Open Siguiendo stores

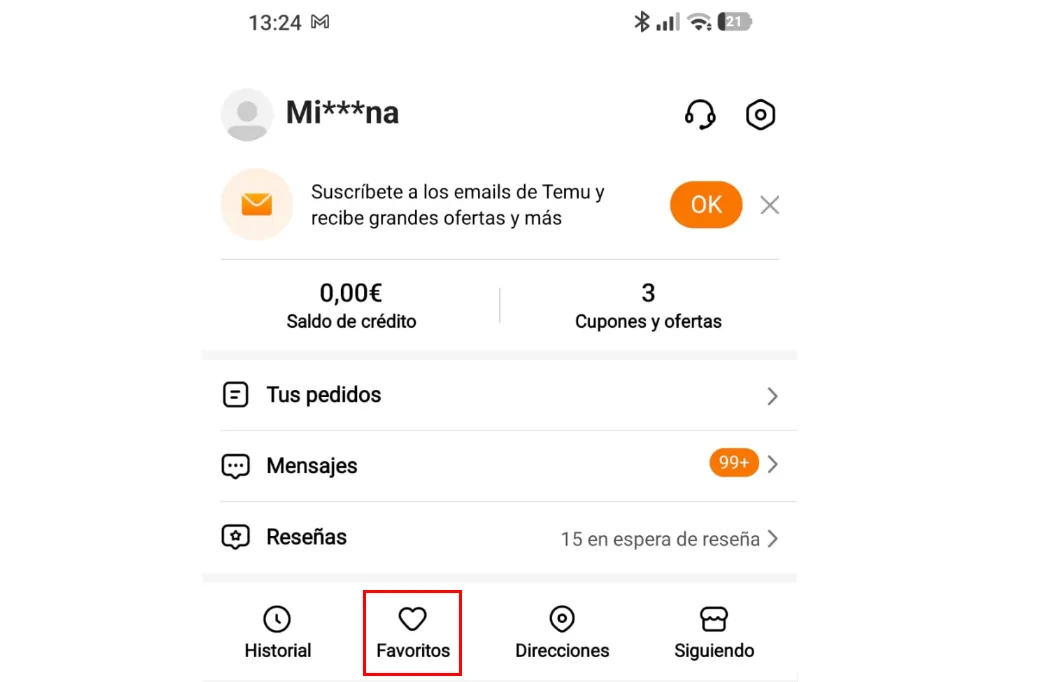(x=714, y=633)
